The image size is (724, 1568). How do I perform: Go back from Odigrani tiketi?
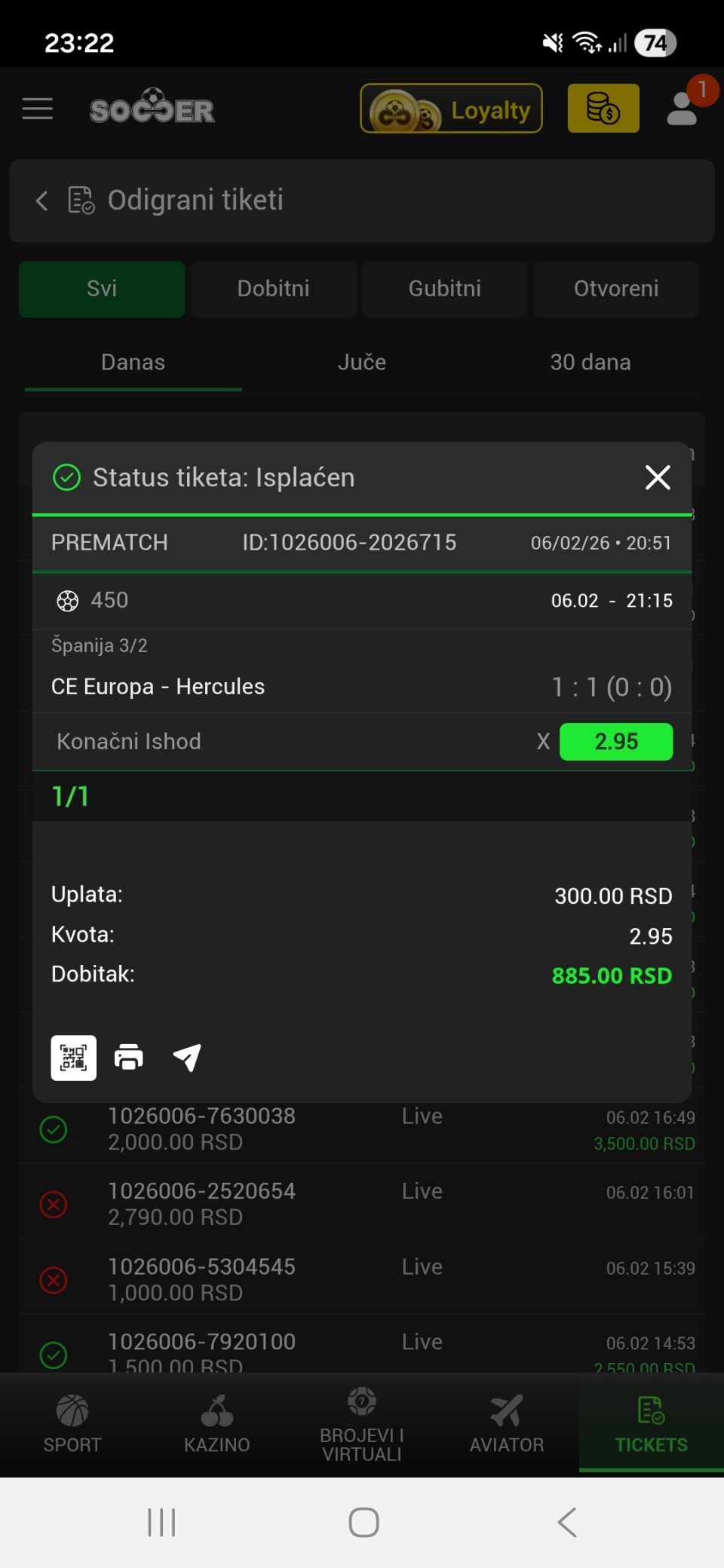(x=42, y=201)
